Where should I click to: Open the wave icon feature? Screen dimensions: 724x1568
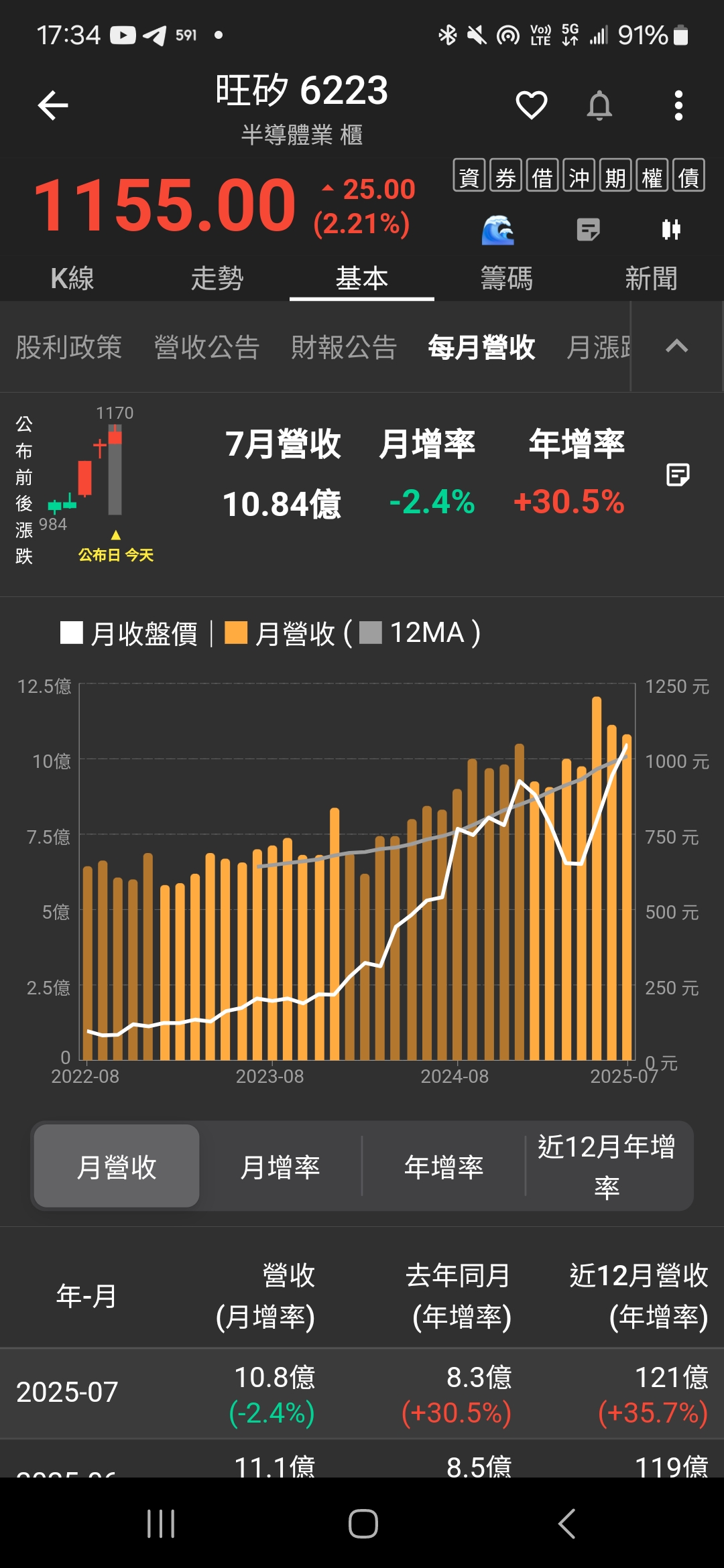click(x=498, y=231)
